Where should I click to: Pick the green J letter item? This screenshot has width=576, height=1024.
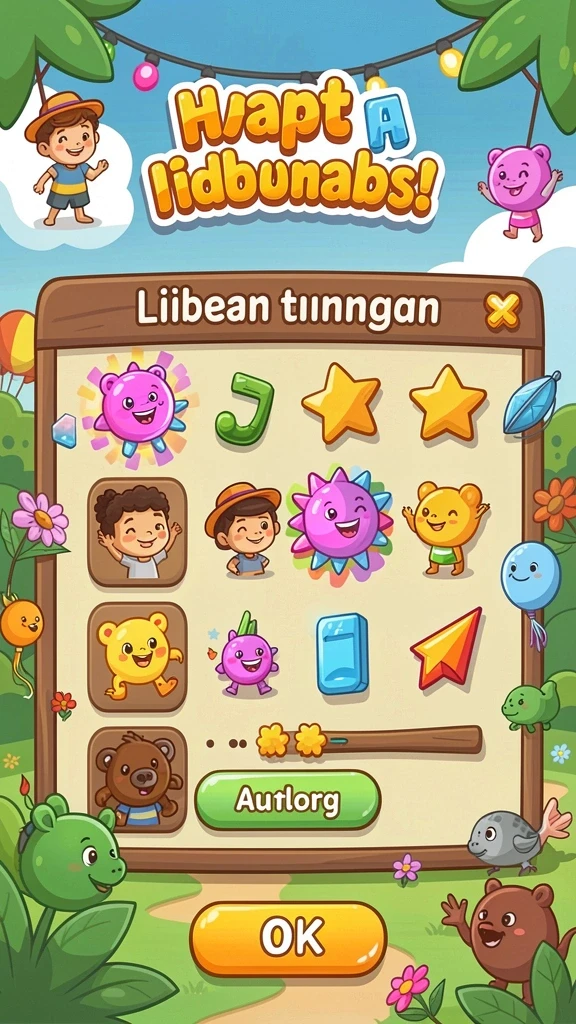[x=245, y=408]
